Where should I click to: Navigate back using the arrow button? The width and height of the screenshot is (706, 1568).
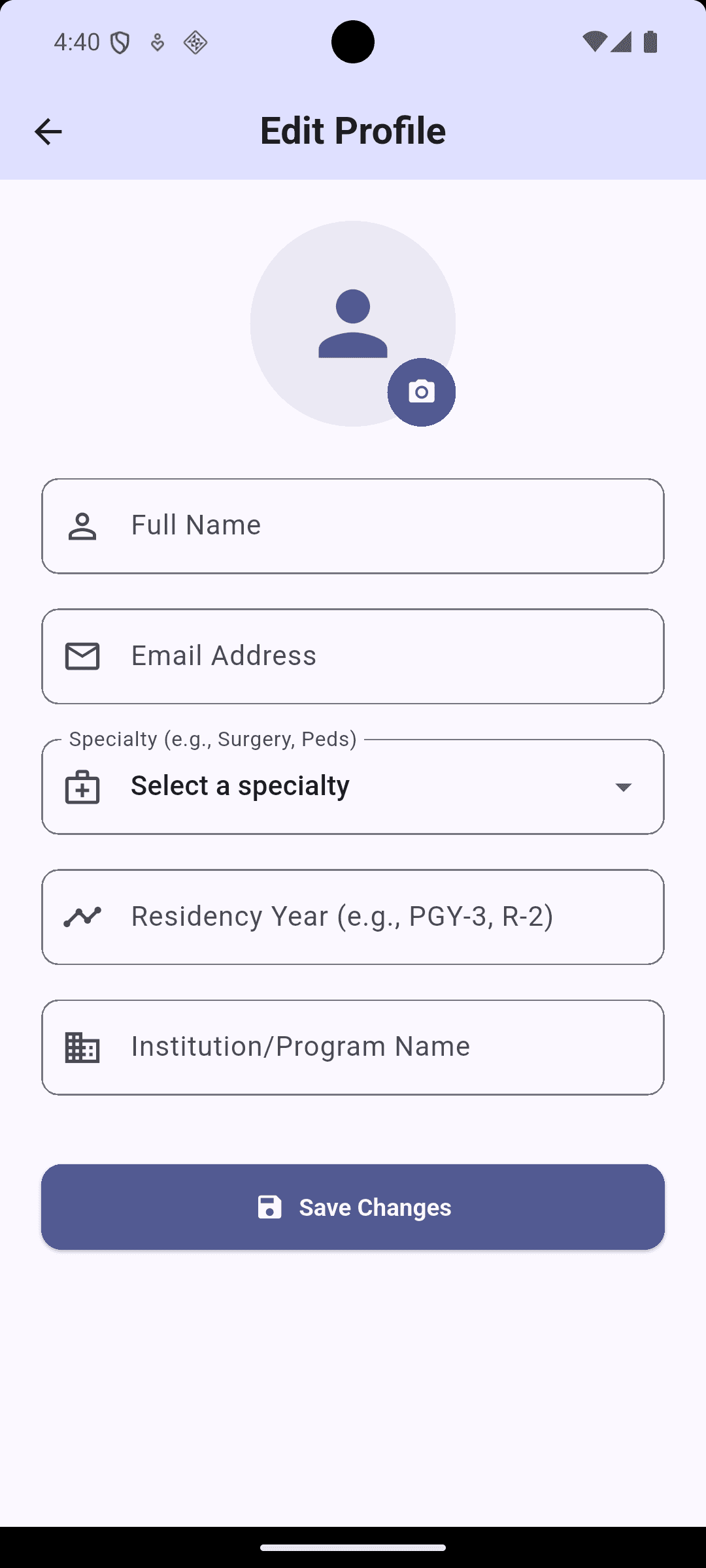(48, 131)
